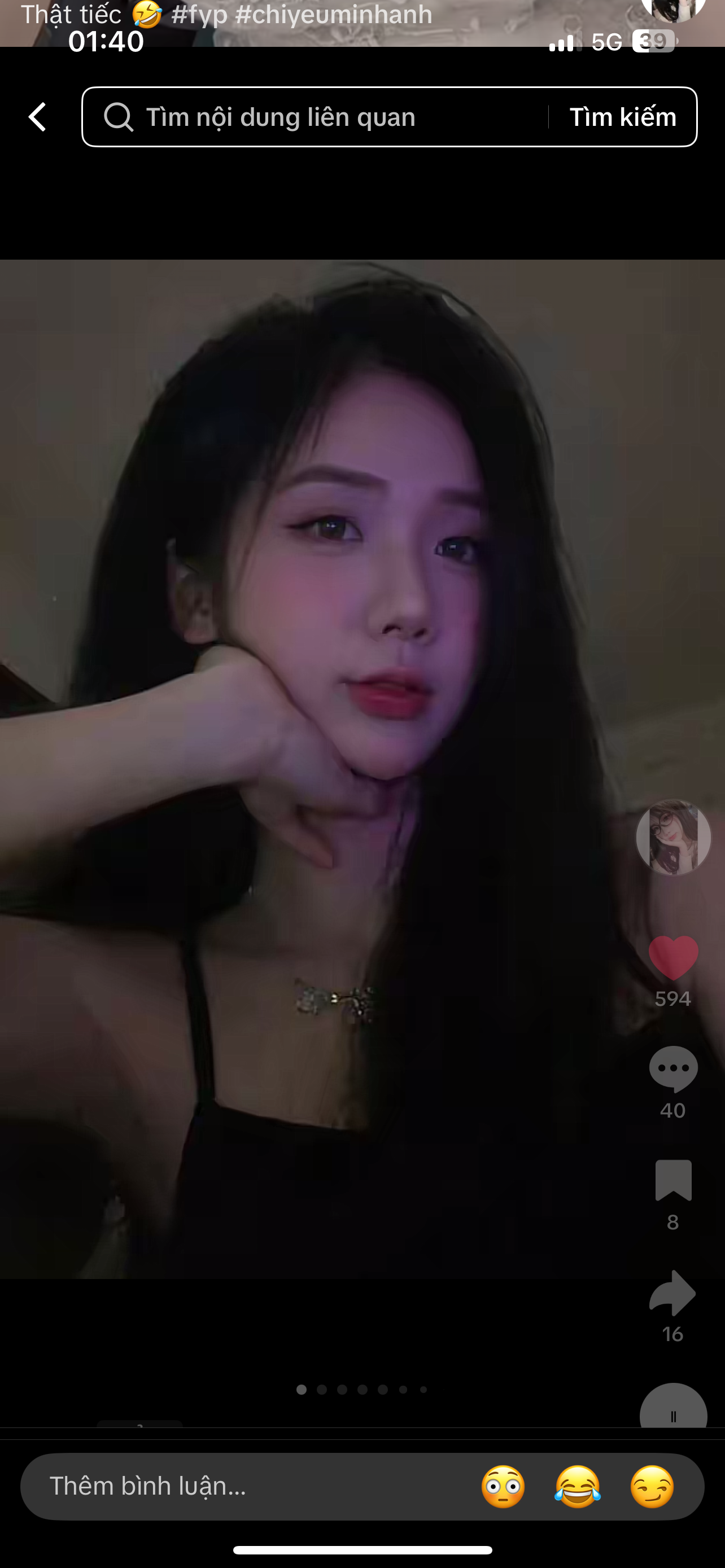
Task: Insert the flushed face emoji
Action: [x=503, y=1486]
